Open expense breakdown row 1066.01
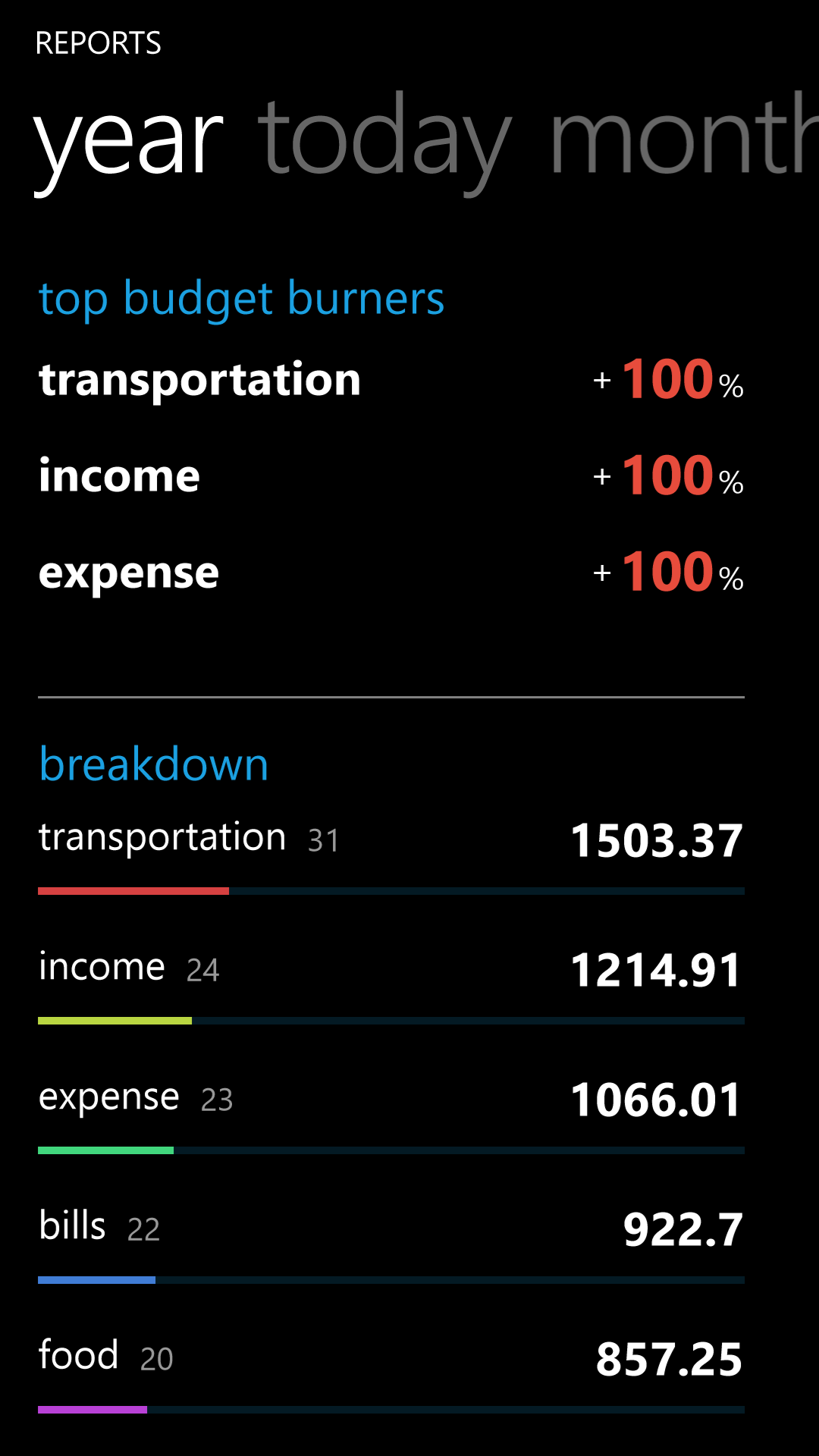Viewport: 819px width, 1456px height. pos(391,1113)
